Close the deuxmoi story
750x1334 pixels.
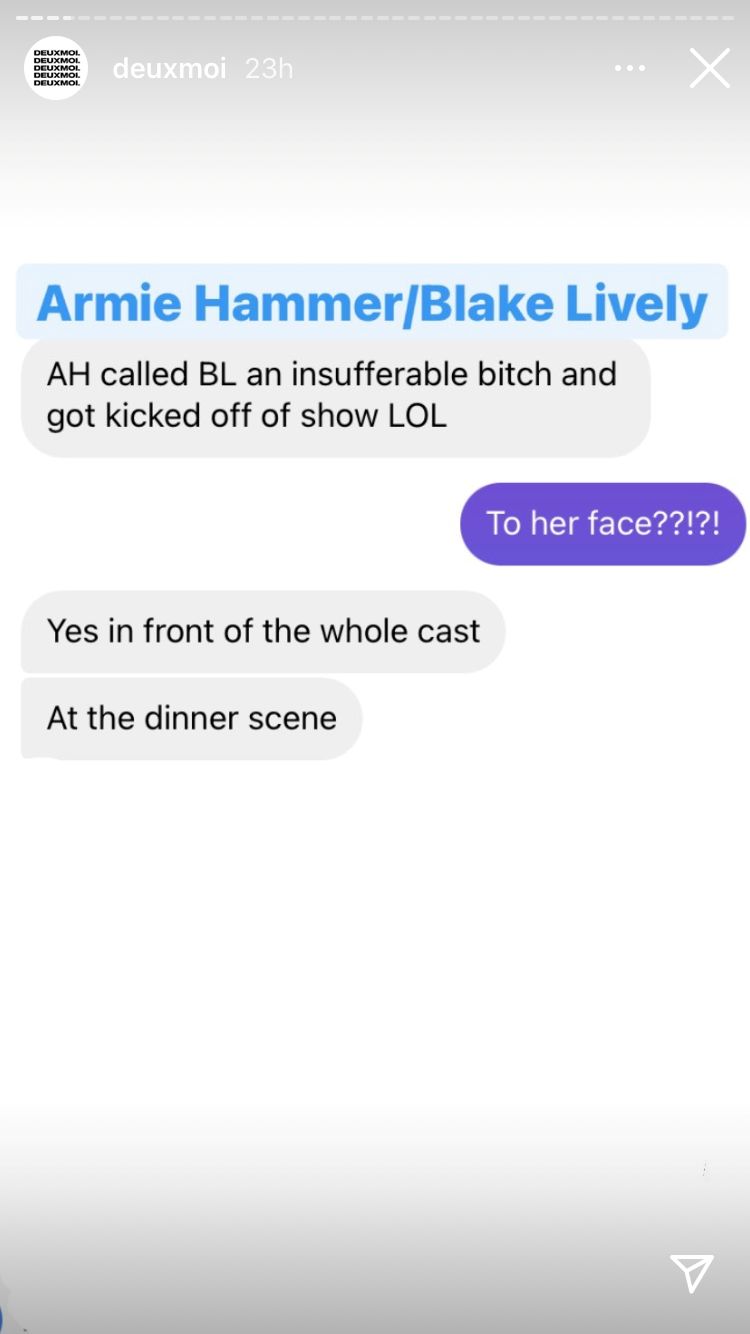tap(710, 68)
